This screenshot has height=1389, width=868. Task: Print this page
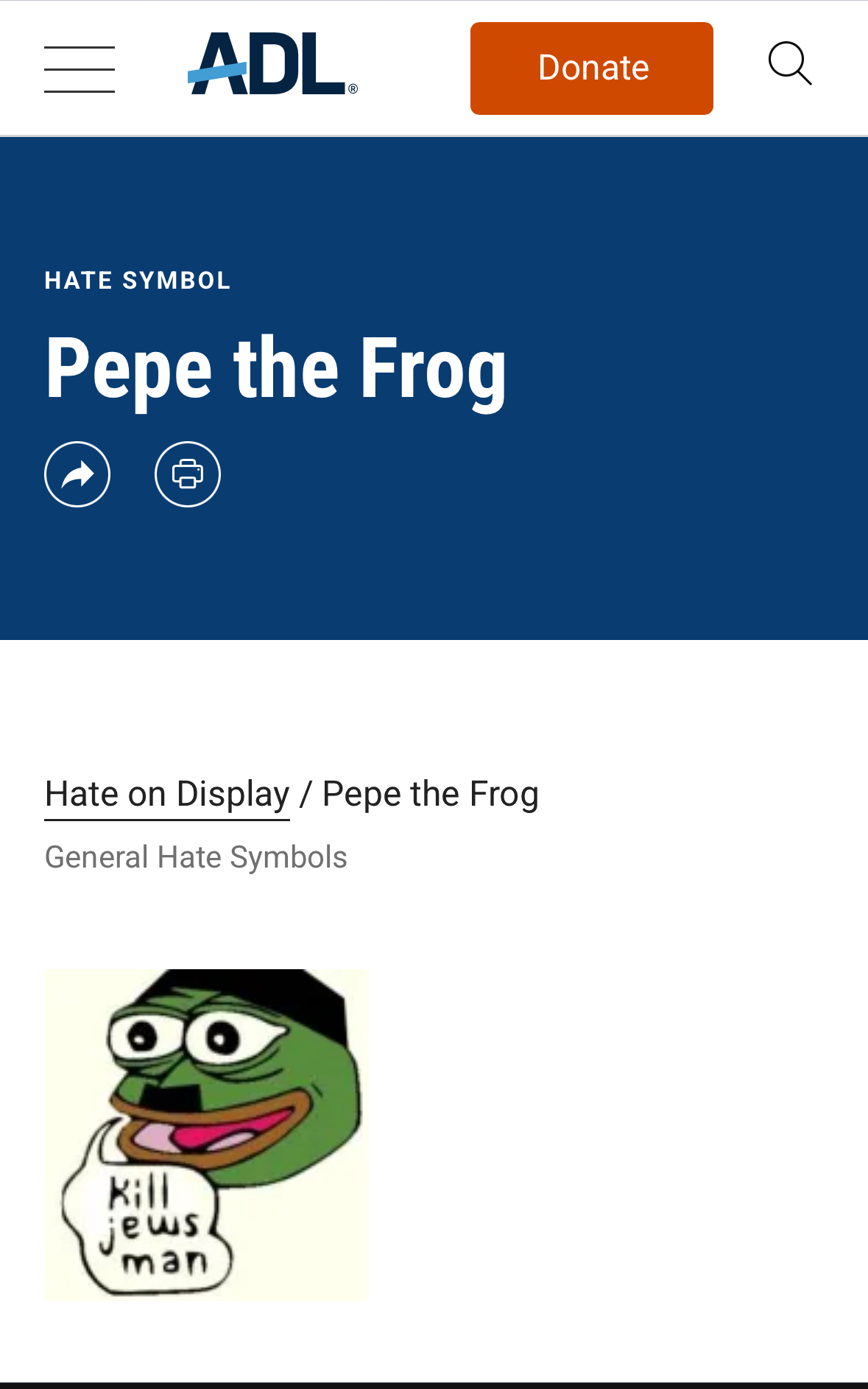[x=188, y=474]
